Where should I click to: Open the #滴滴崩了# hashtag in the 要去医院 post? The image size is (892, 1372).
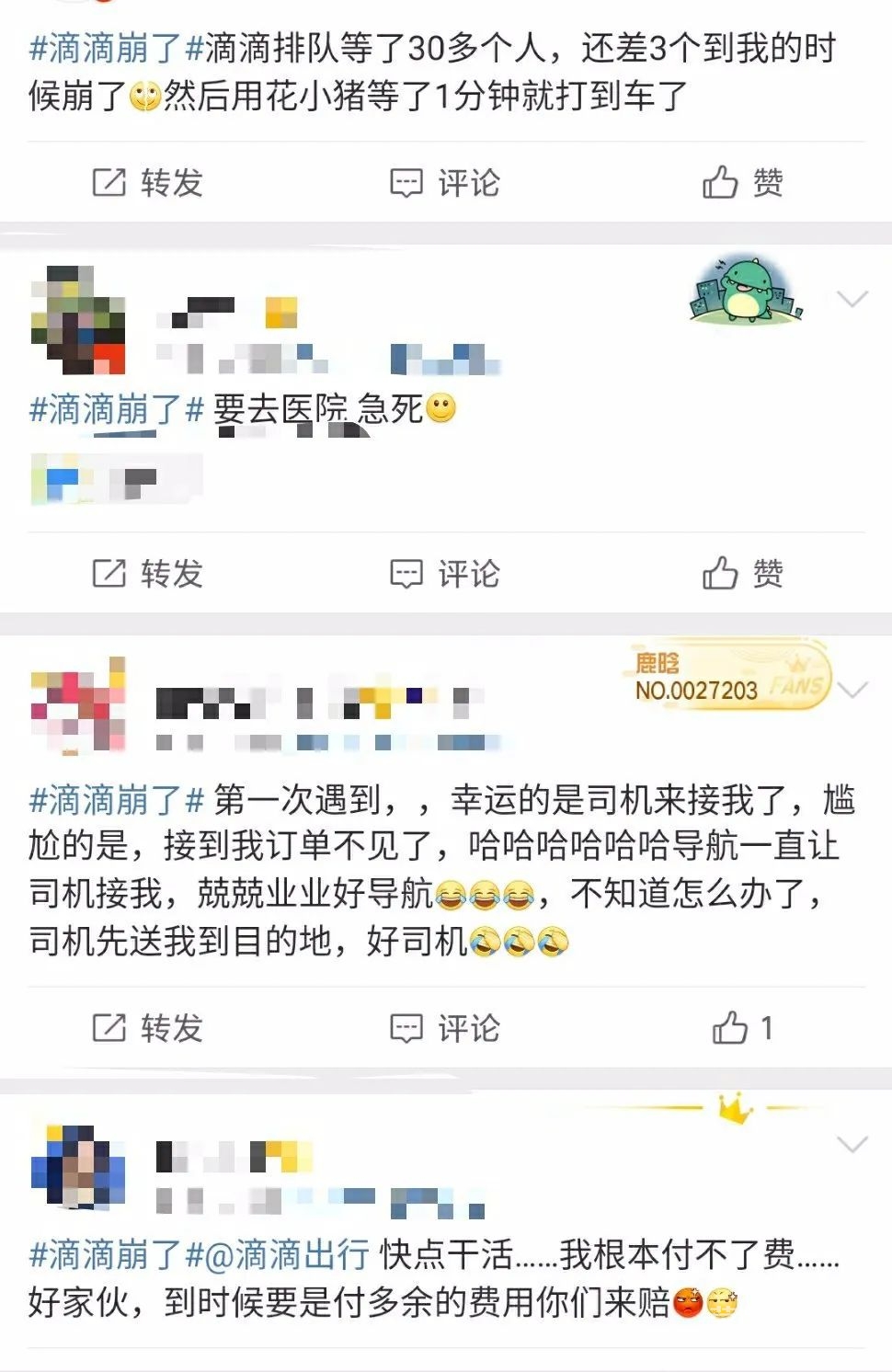coord(116,409)
